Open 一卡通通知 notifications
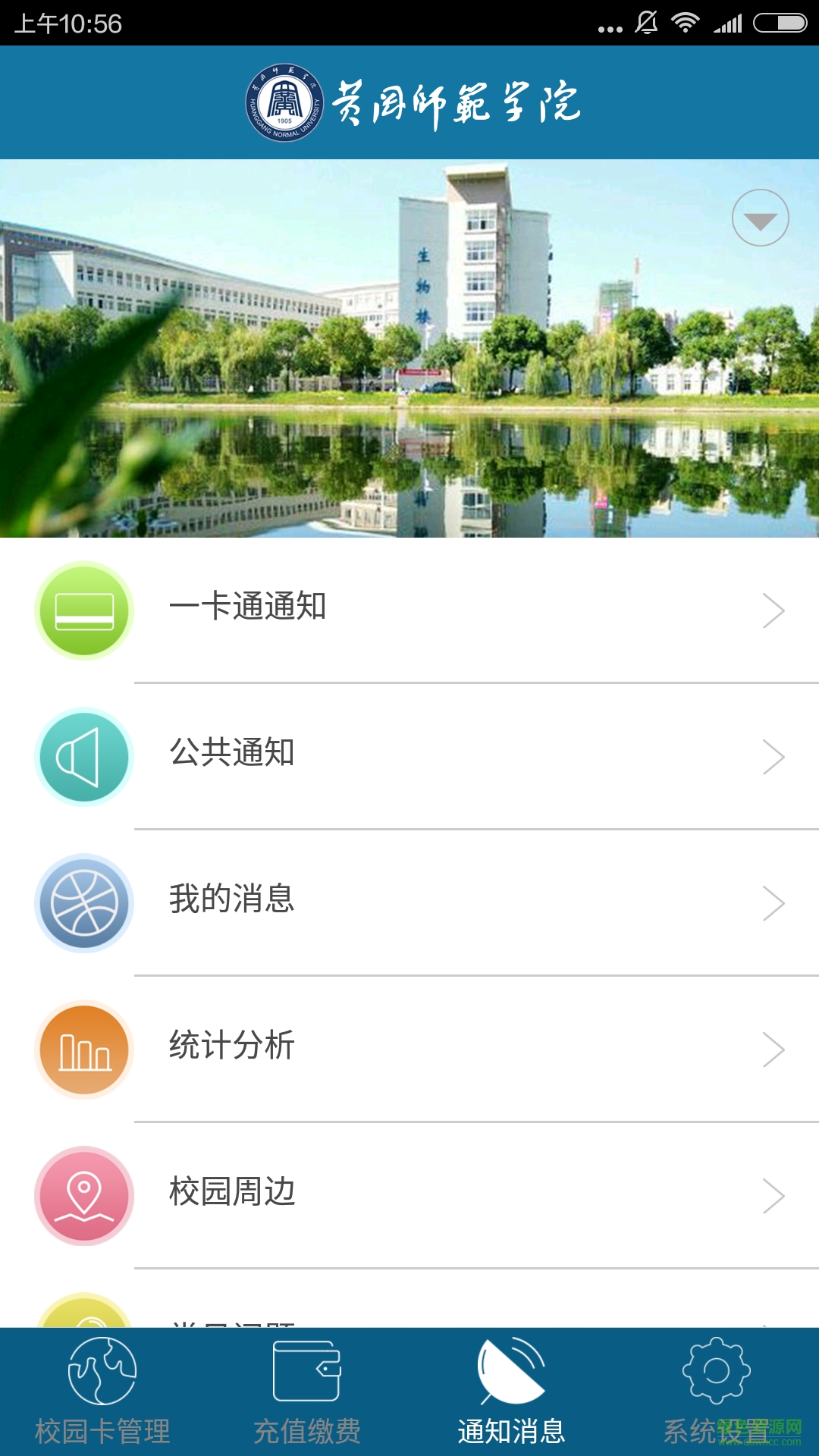Viewport: 819px width, 1456px height. click(x=409, y=610)
